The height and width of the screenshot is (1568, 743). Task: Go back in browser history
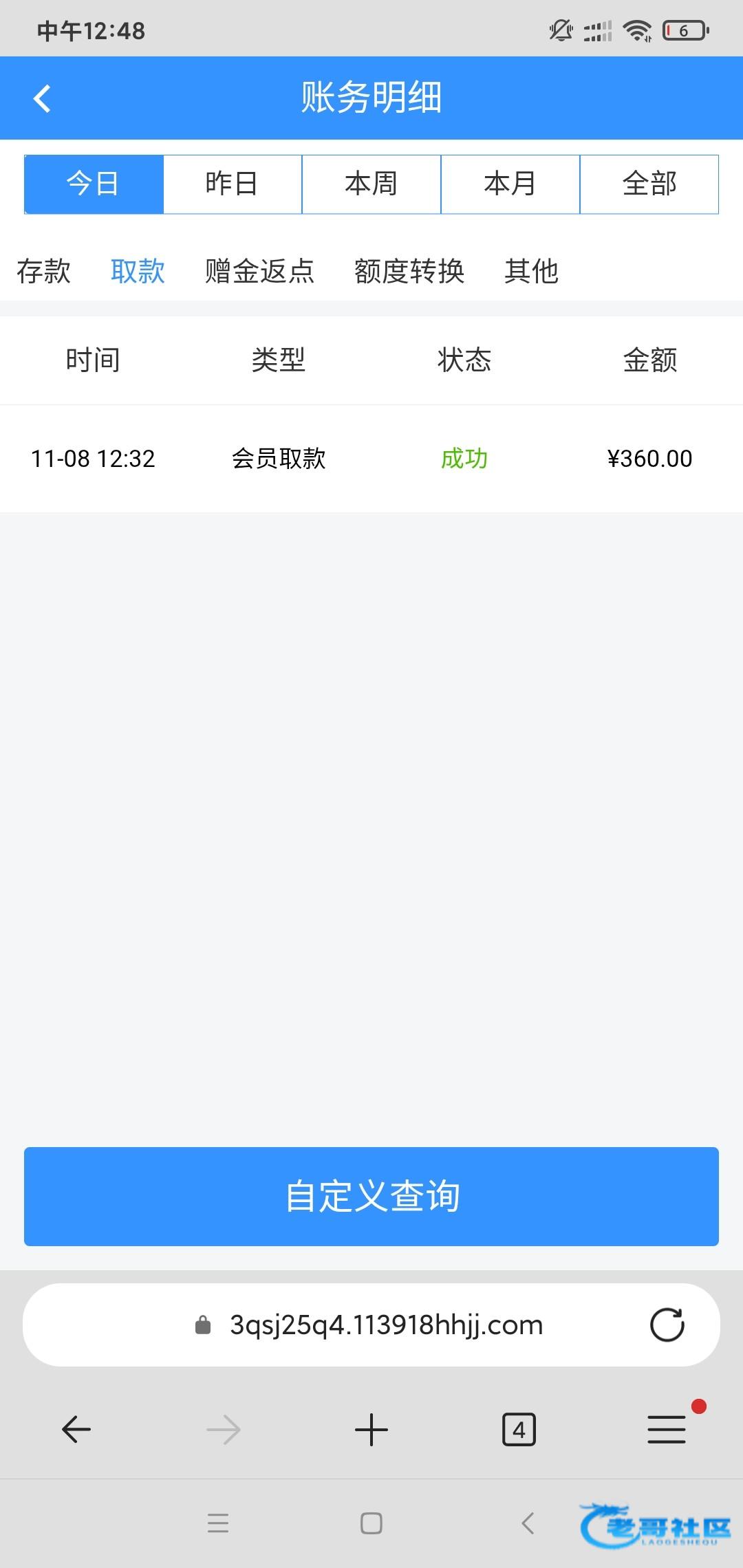coord(76,1430)
